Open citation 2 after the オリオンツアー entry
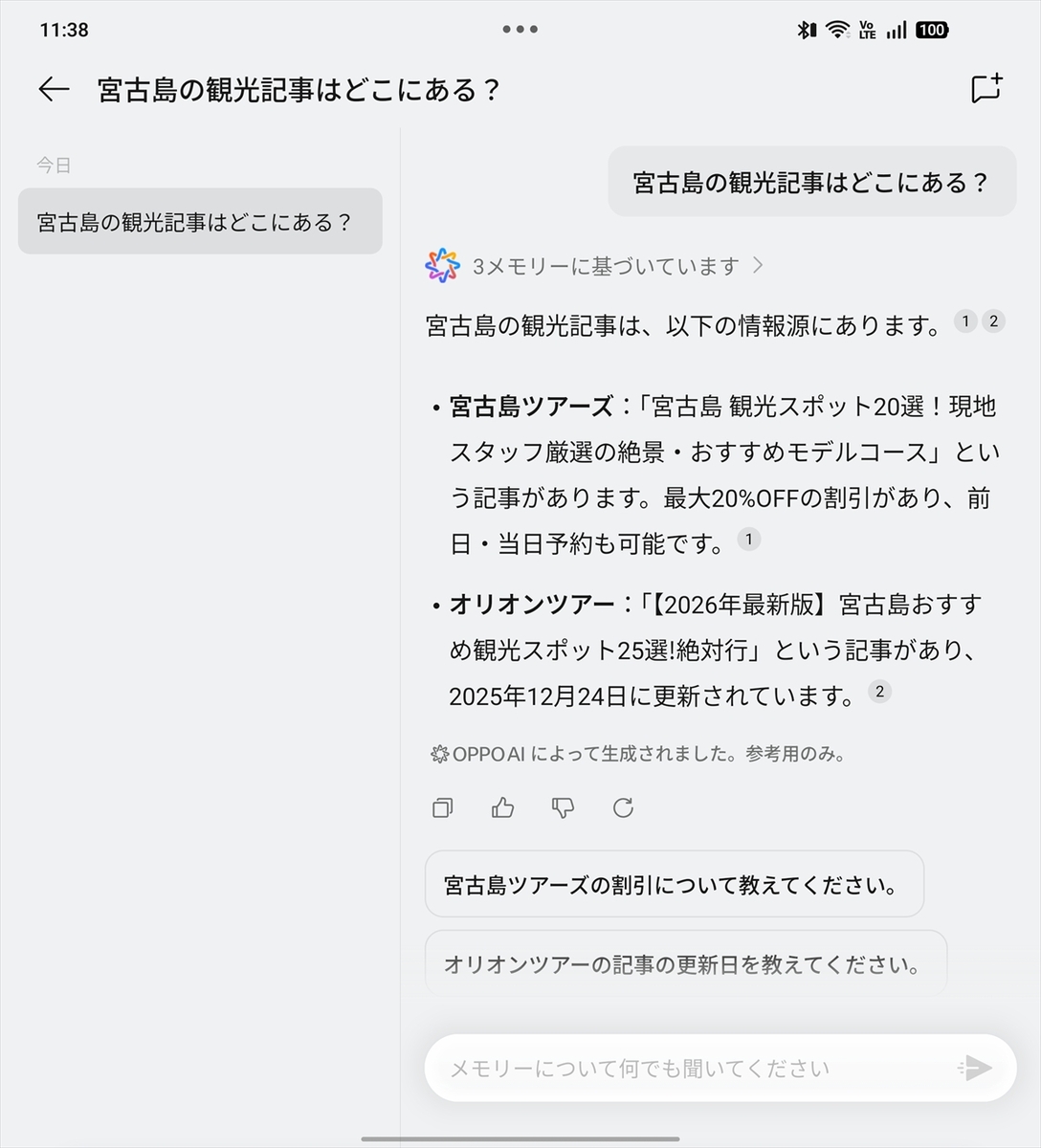The height and width of the screenshot is (1148, 1041). pos(879,692)
